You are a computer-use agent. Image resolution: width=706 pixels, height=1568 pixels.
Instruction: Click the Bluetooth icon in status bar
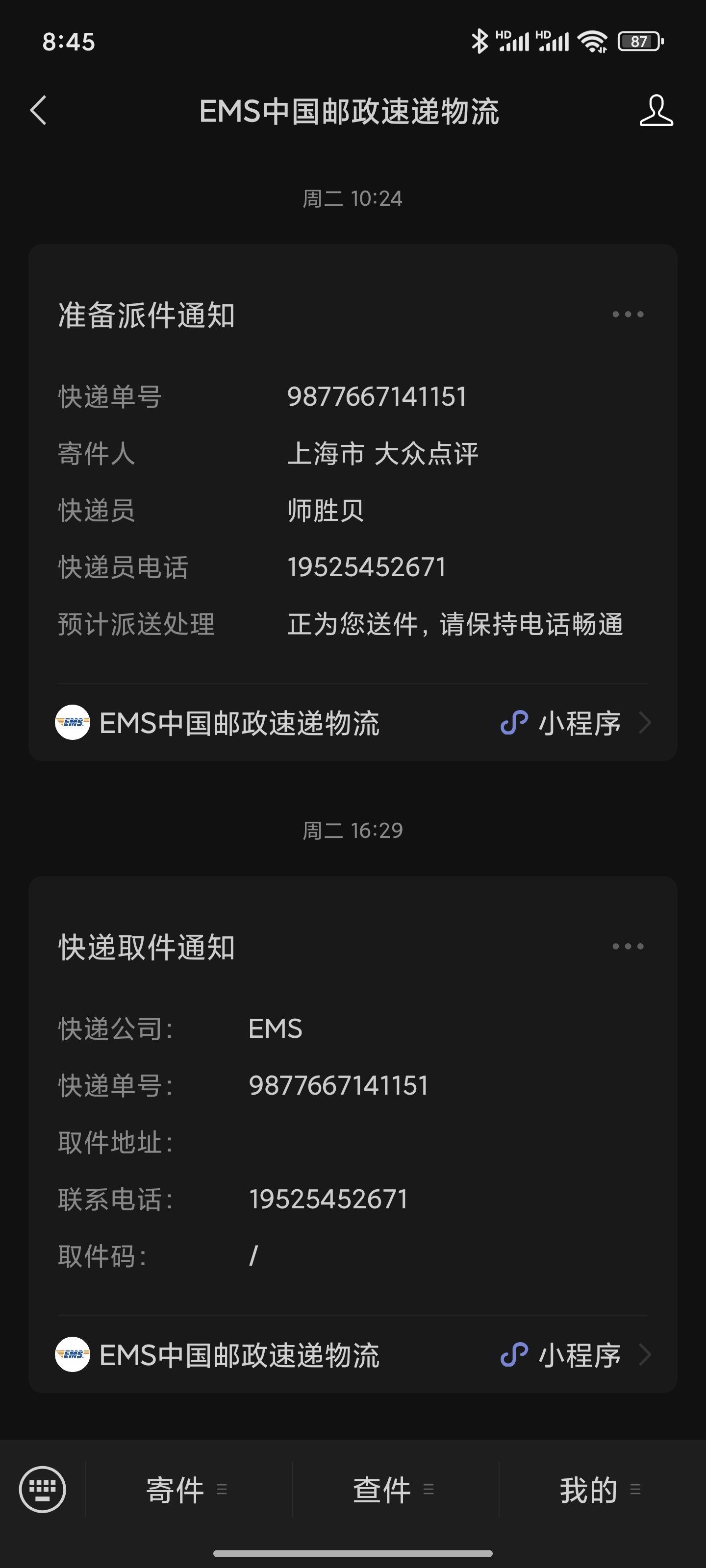(x=479, y=40)
